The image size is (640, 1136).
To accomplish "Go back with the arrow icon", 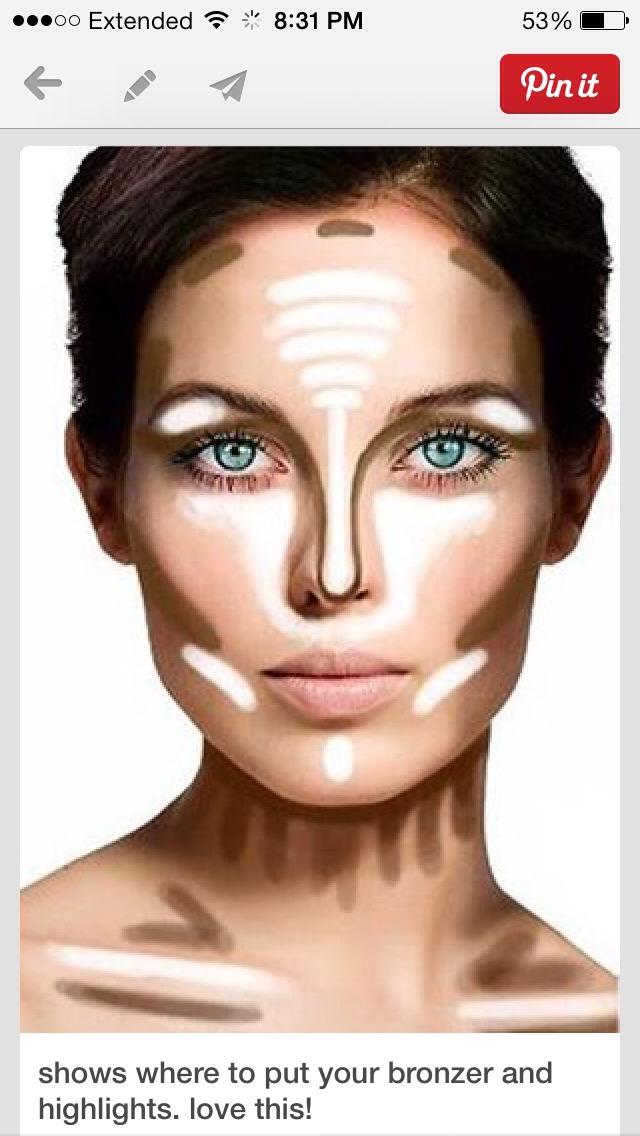I will pyautogui.click(x=43, y=84).
